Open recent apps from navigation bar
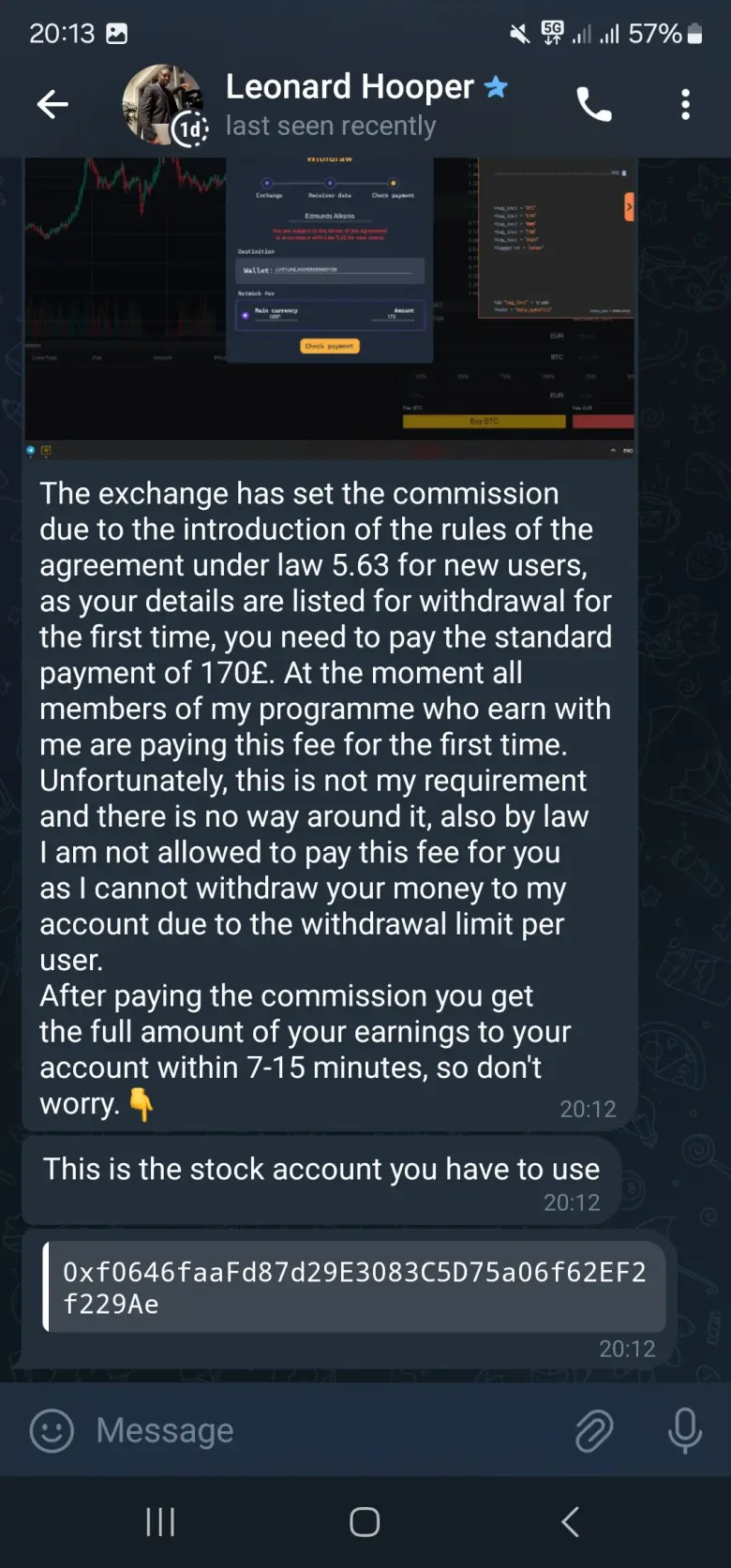The height and width of the screenshot is (1568, 731). coord(160,1522)
